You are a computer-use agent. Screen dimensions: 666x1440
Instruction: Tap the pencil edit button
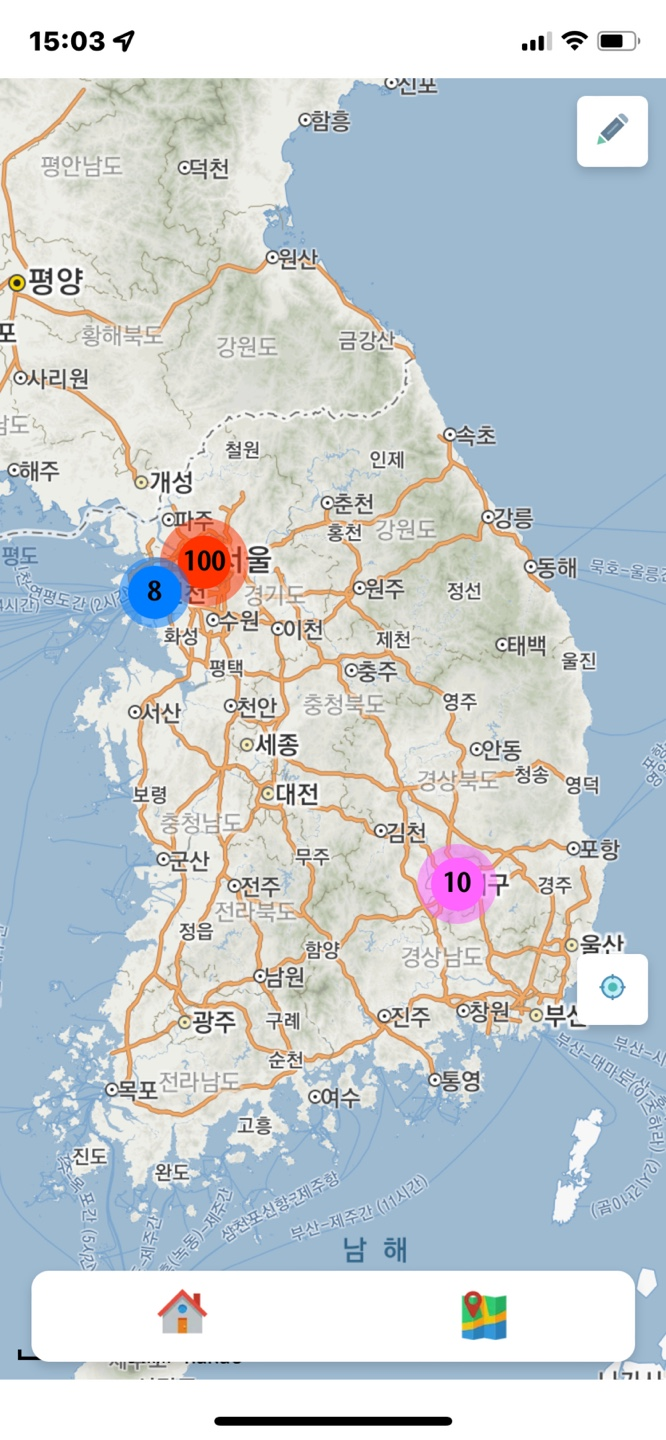point(612,131)
